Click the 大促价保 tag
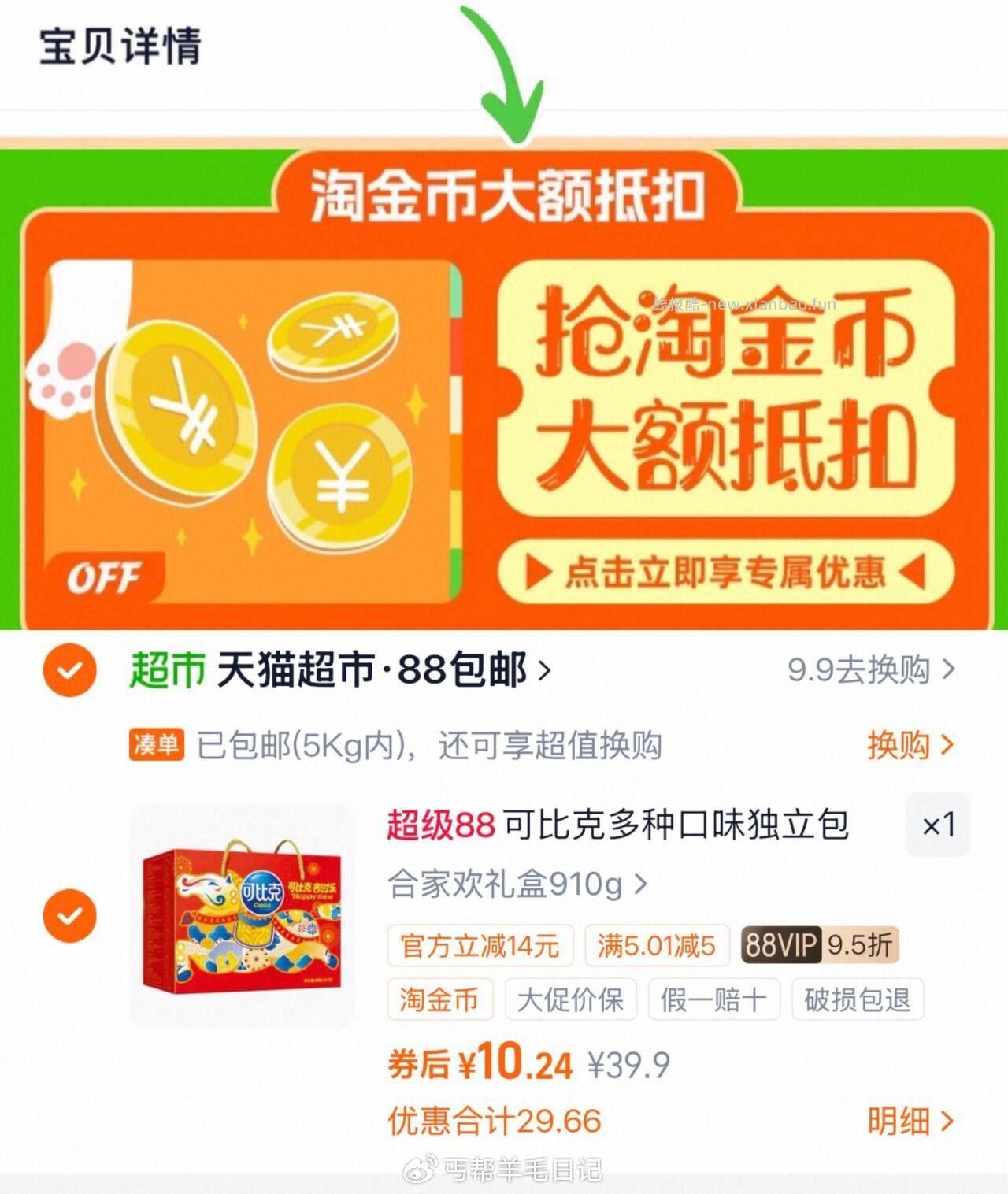Screen dimensions: 1008x1194 click(570, 999)
